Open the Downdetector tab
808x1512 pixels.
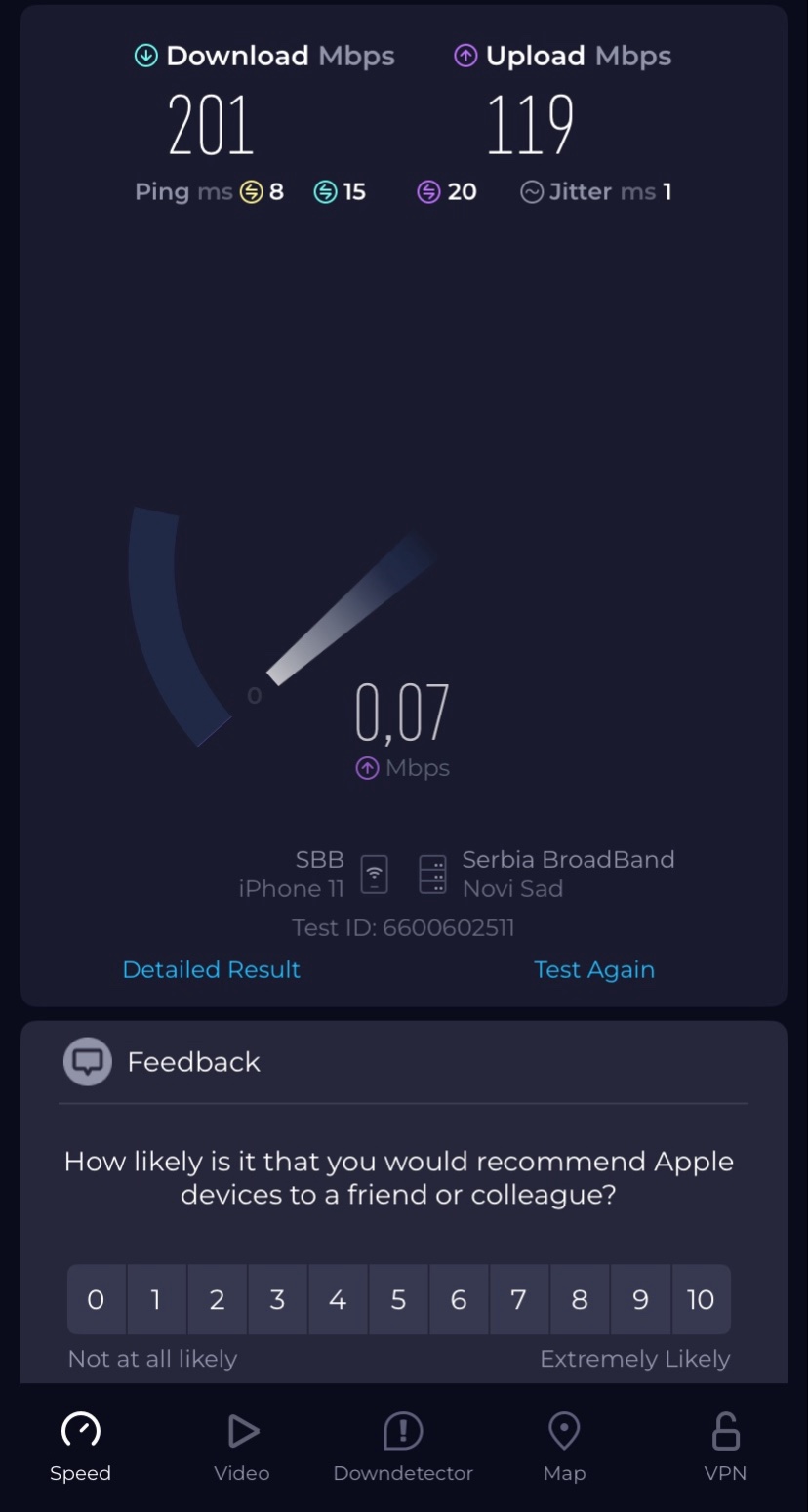tap(403, 1447)
